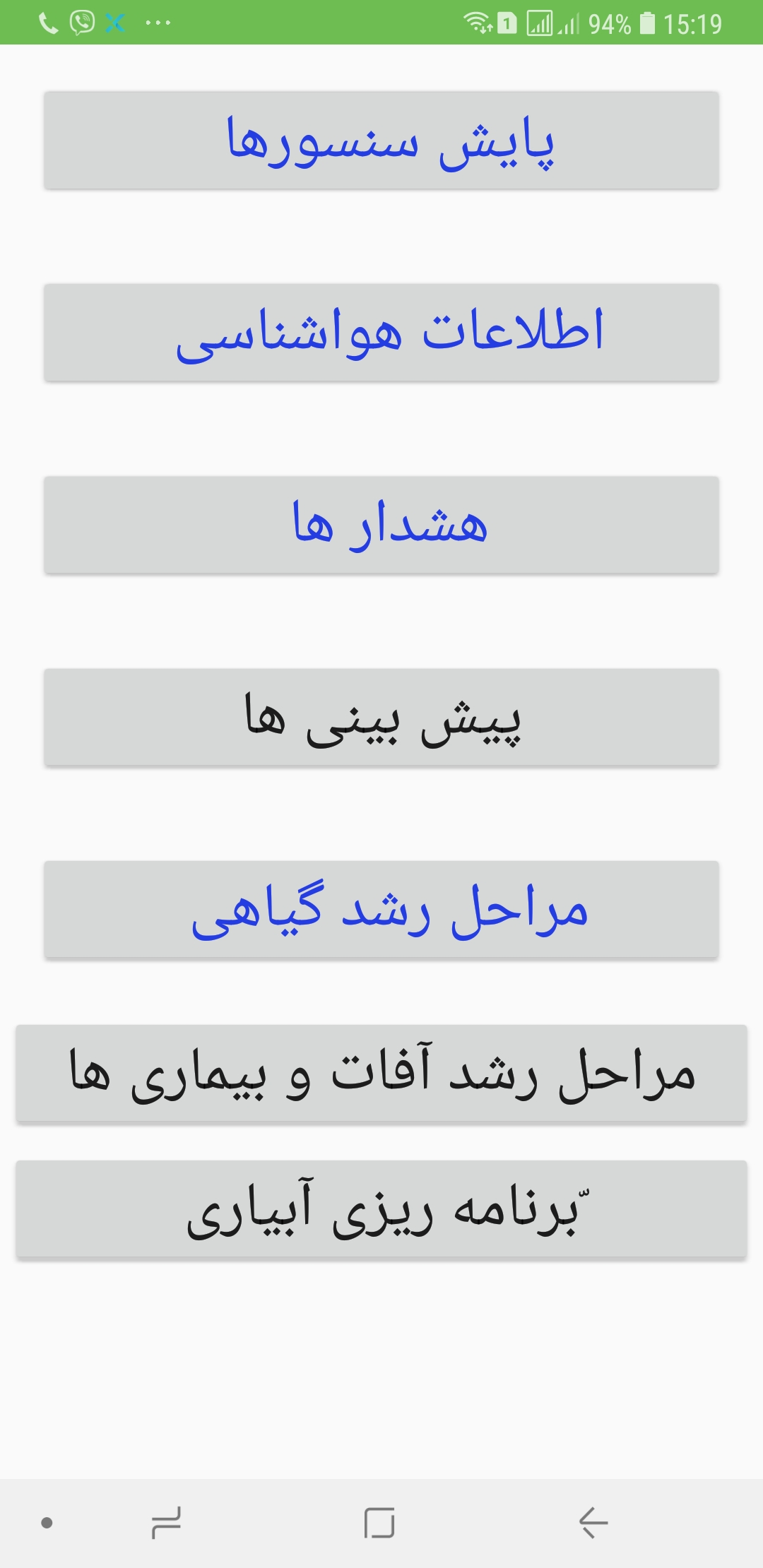View مراحل رشد گیاهی plant growth stages

pos(381,910)
